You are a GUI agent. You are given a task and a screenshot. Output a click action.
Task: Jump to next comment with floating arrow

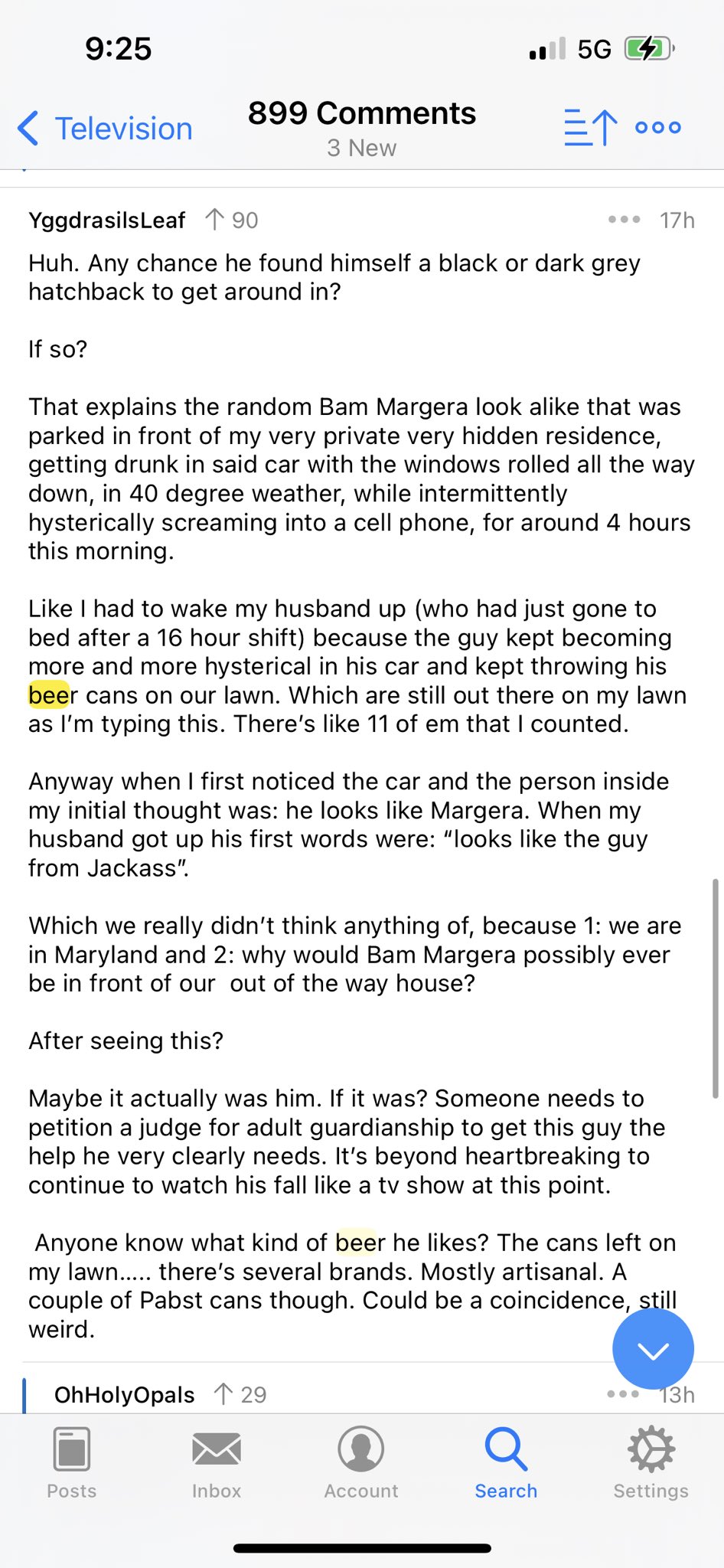[x=653, y=1349]
